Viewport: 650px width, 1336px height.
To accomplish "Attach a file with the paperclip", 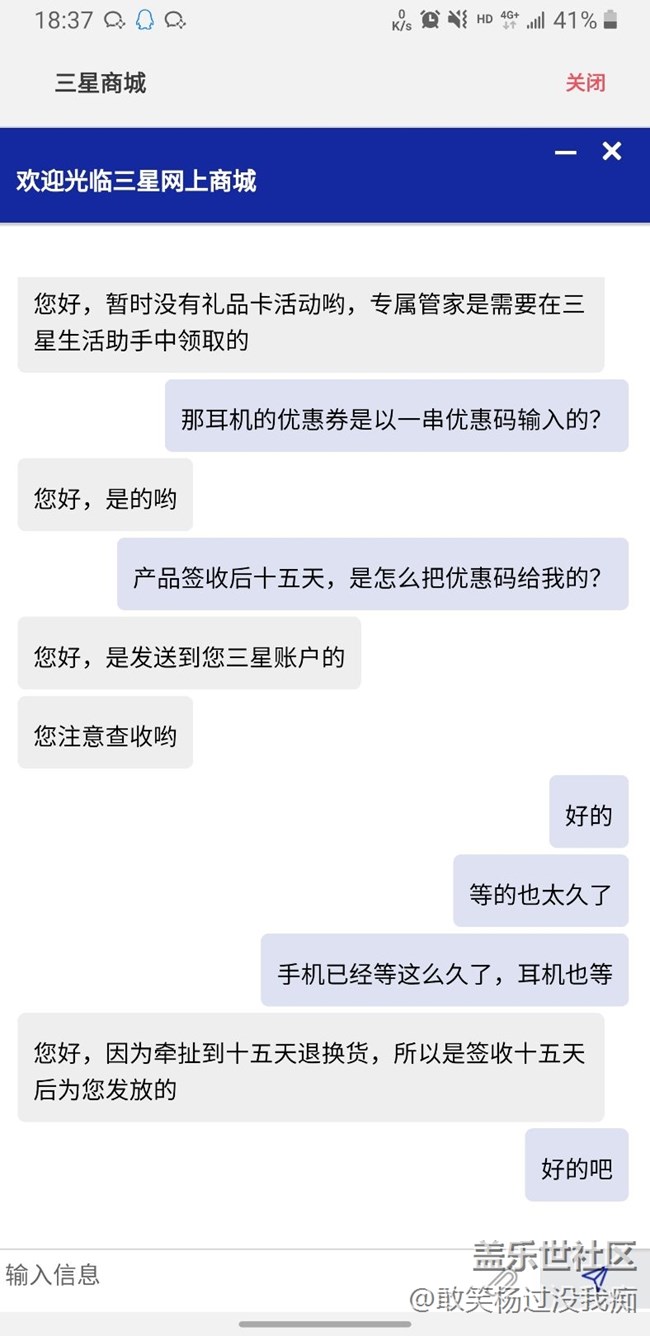I will point(502,1279).
